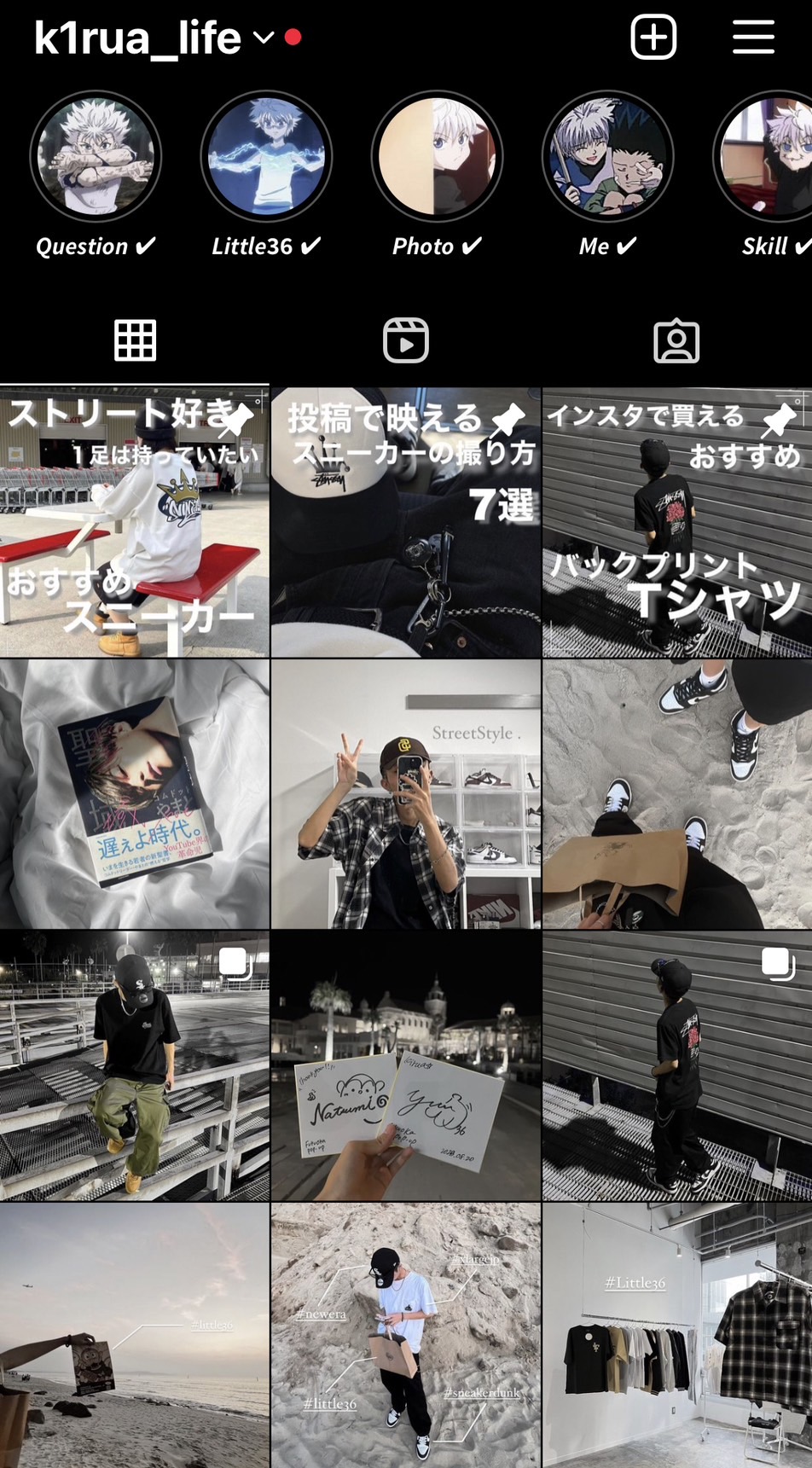Open the hamburger menu
The height and width of the screenshot is (1468, 812).
click(x=753, y=37)
